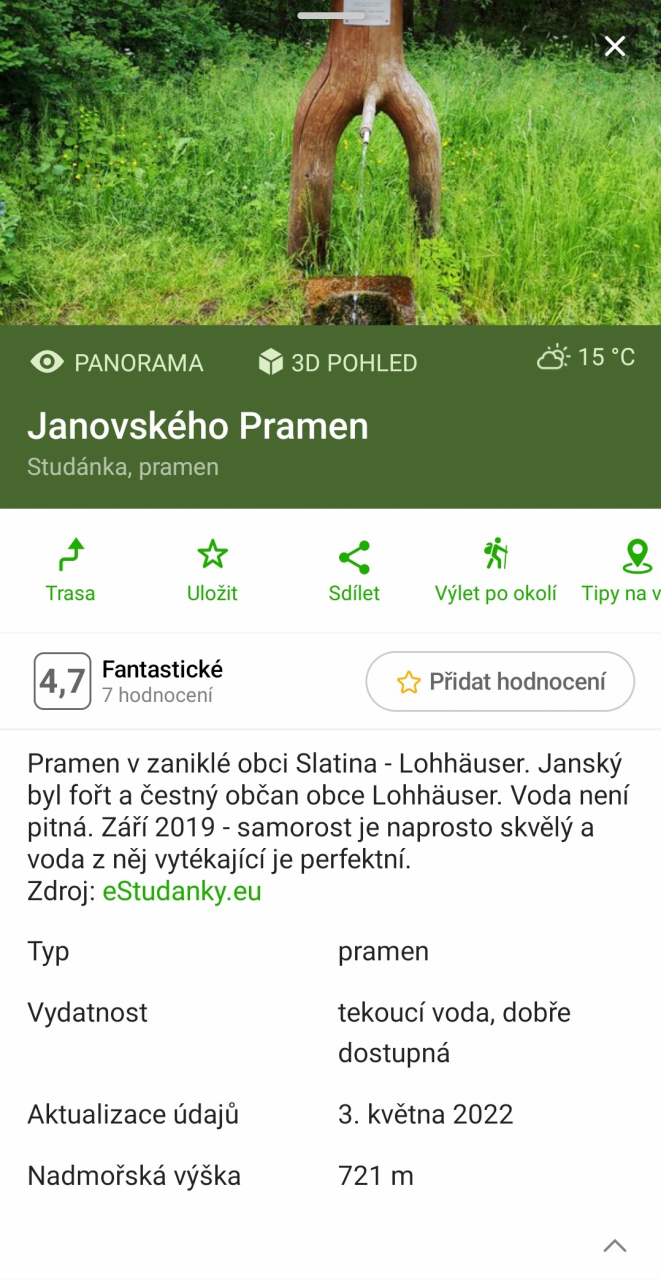Open the eStudanky.eu source link
This screenshot has height=1280, width=661.
click(x=182, y=892)
